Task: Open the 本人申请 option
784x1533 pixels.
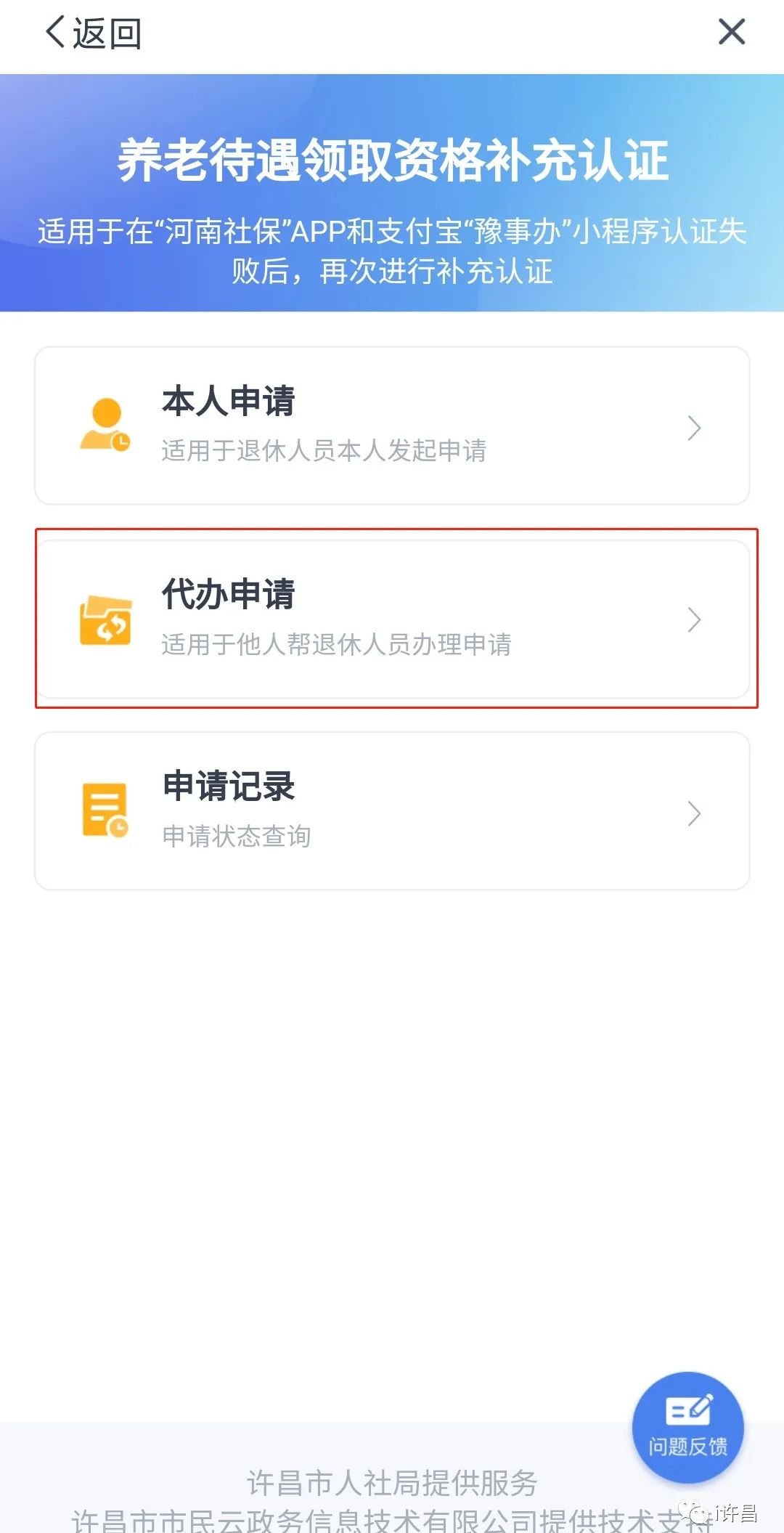Action: (x=392, y=426)
